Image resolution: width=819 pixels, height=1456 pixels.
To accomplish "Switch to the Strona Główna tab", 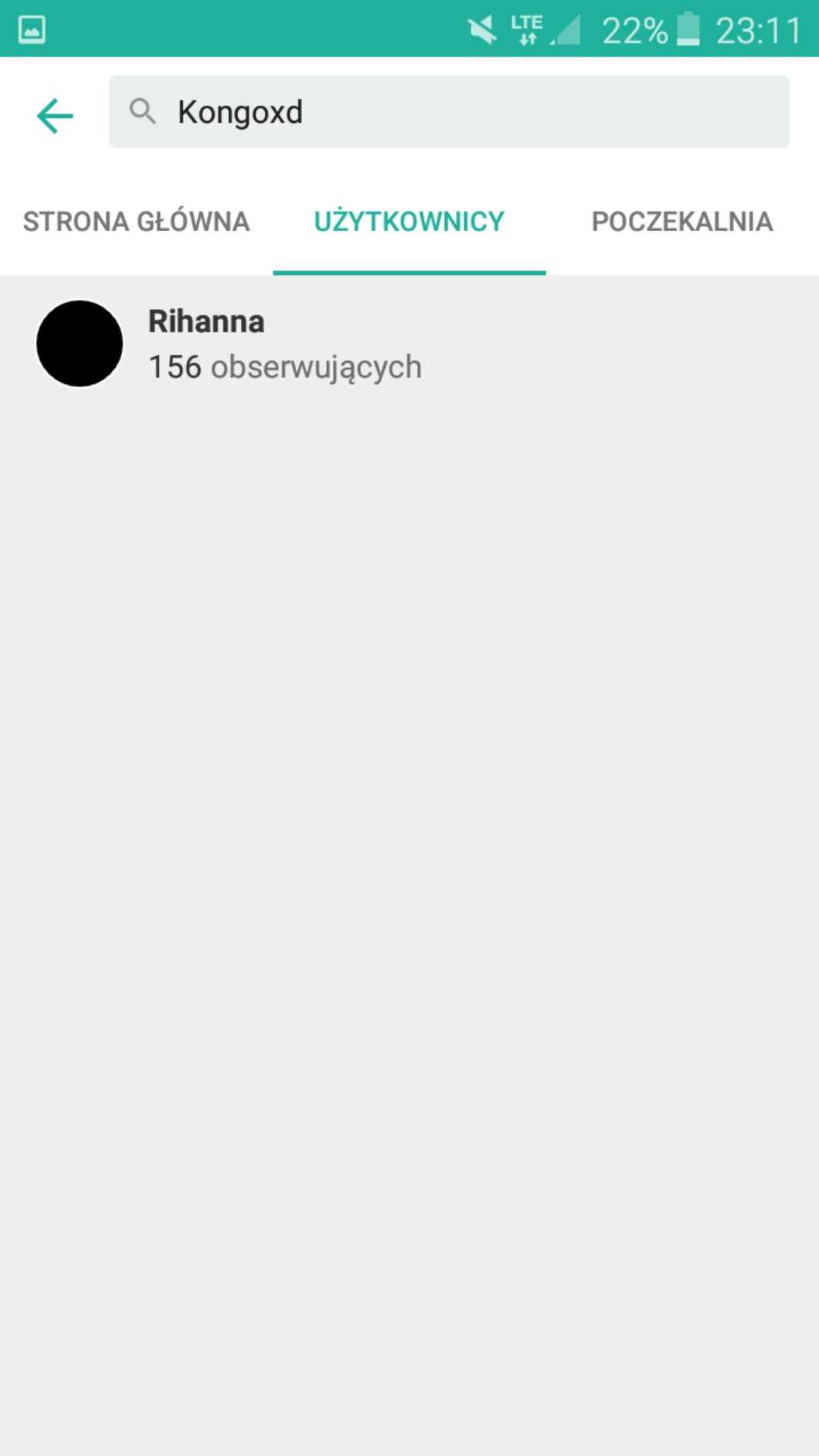I will pyautogui.click(x=136, y=222).
